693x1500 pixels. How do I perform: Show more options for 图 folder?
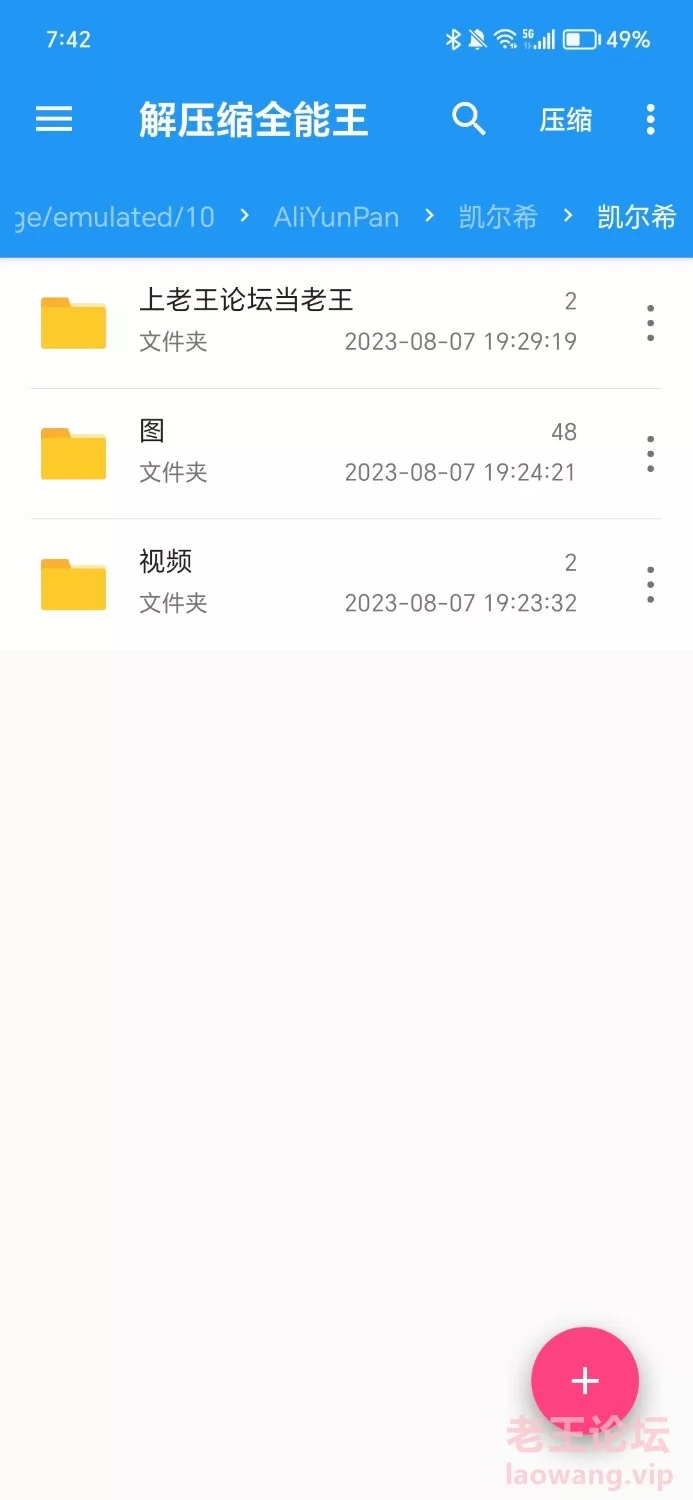650,454
